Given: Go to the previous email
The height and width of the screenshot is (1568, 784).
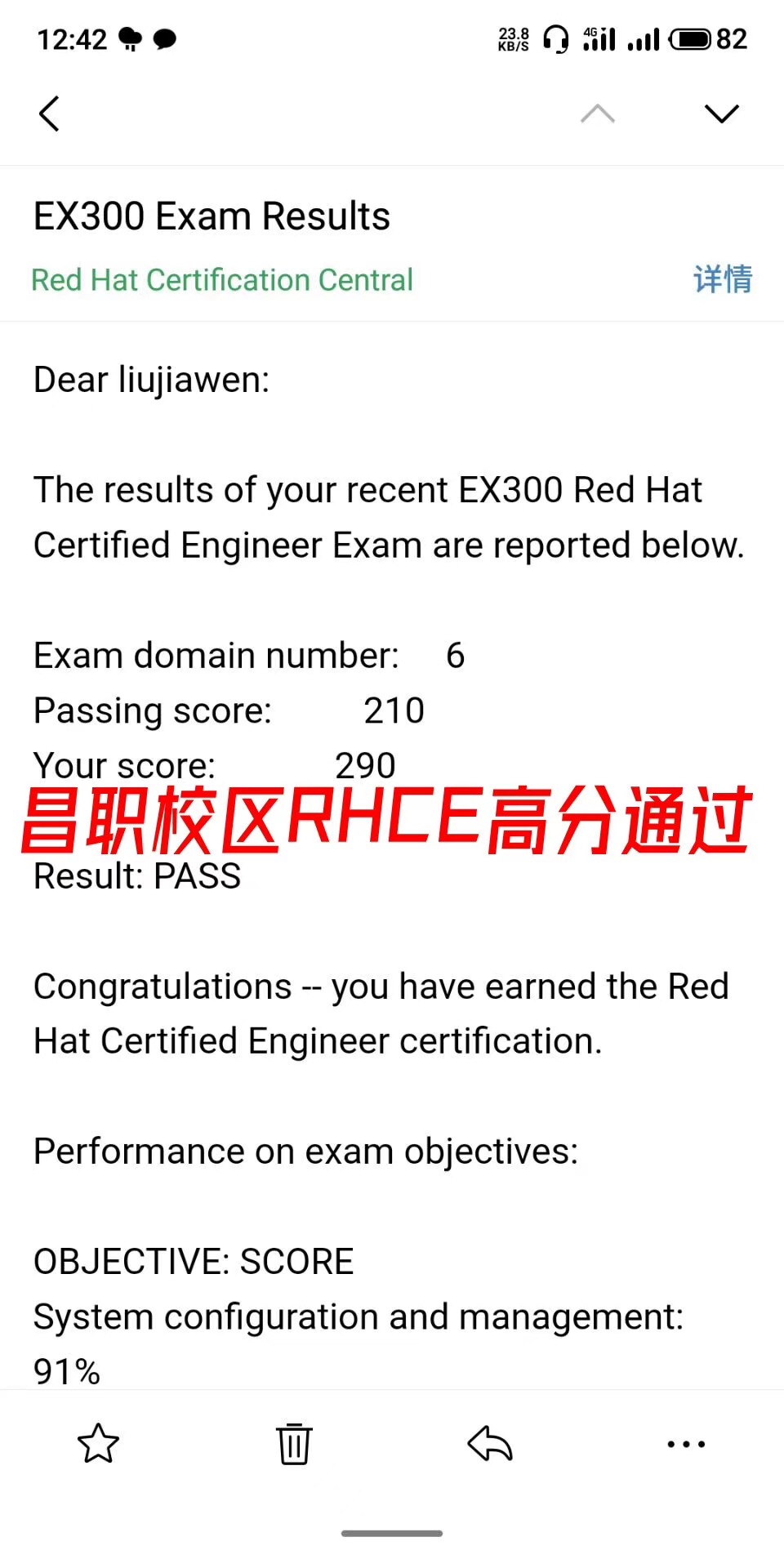Looking at the screenshot, I should [597, 114].
